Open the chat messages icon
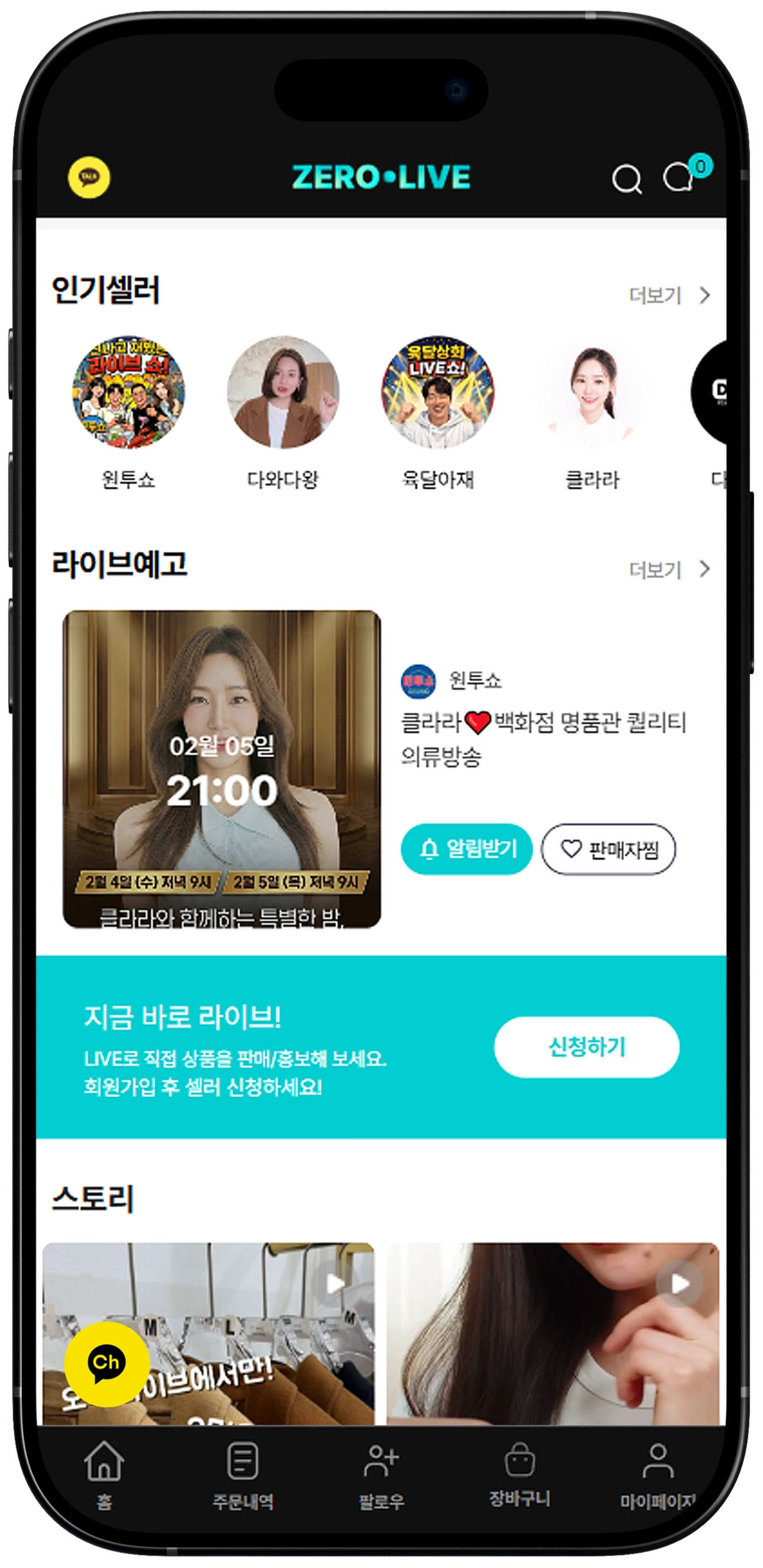This screenshot has width=763, height=1568. point(678,178)
